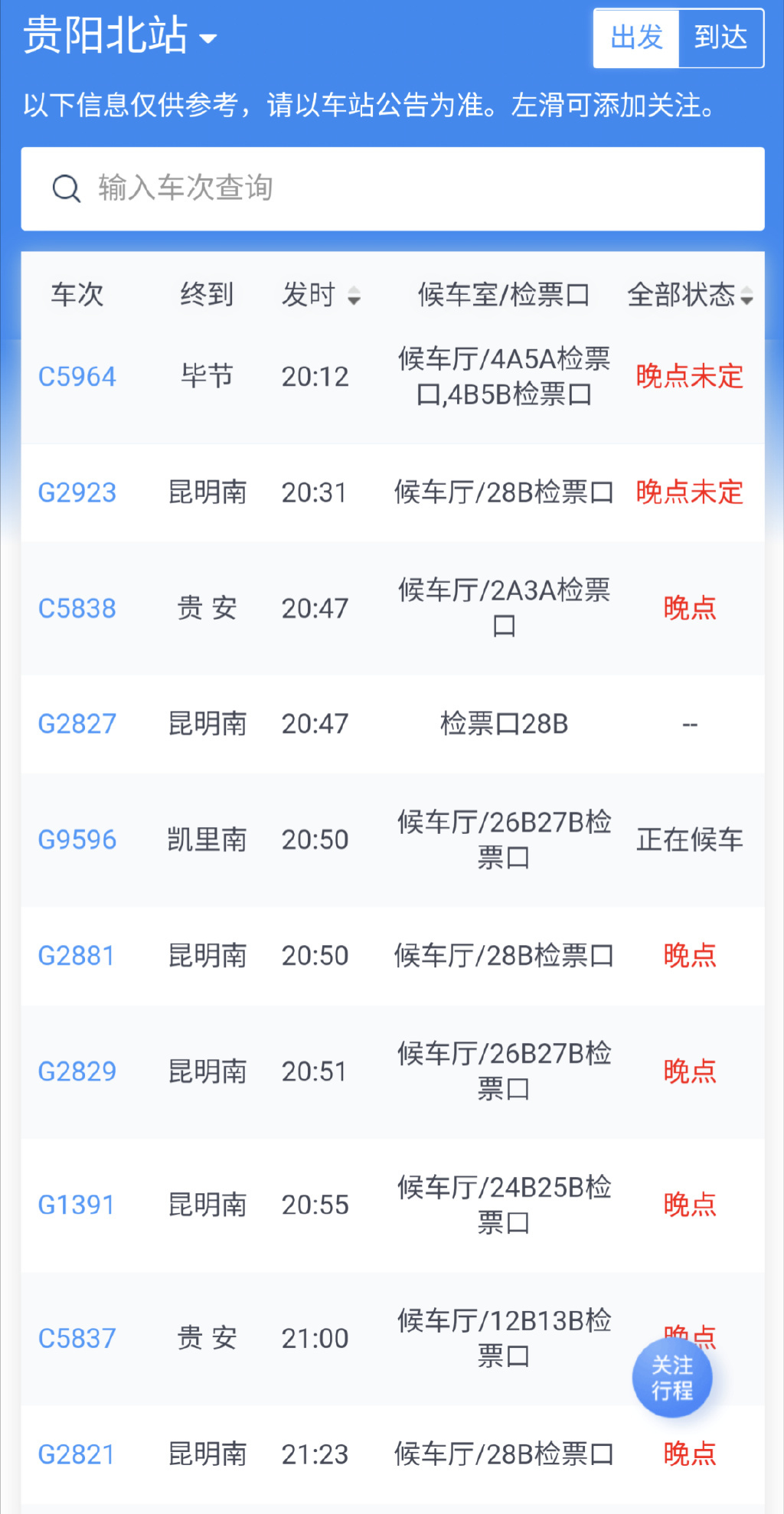Click the 晚点未定 status of C5964
Screen dimensions: 784x1514
point(688,376)
